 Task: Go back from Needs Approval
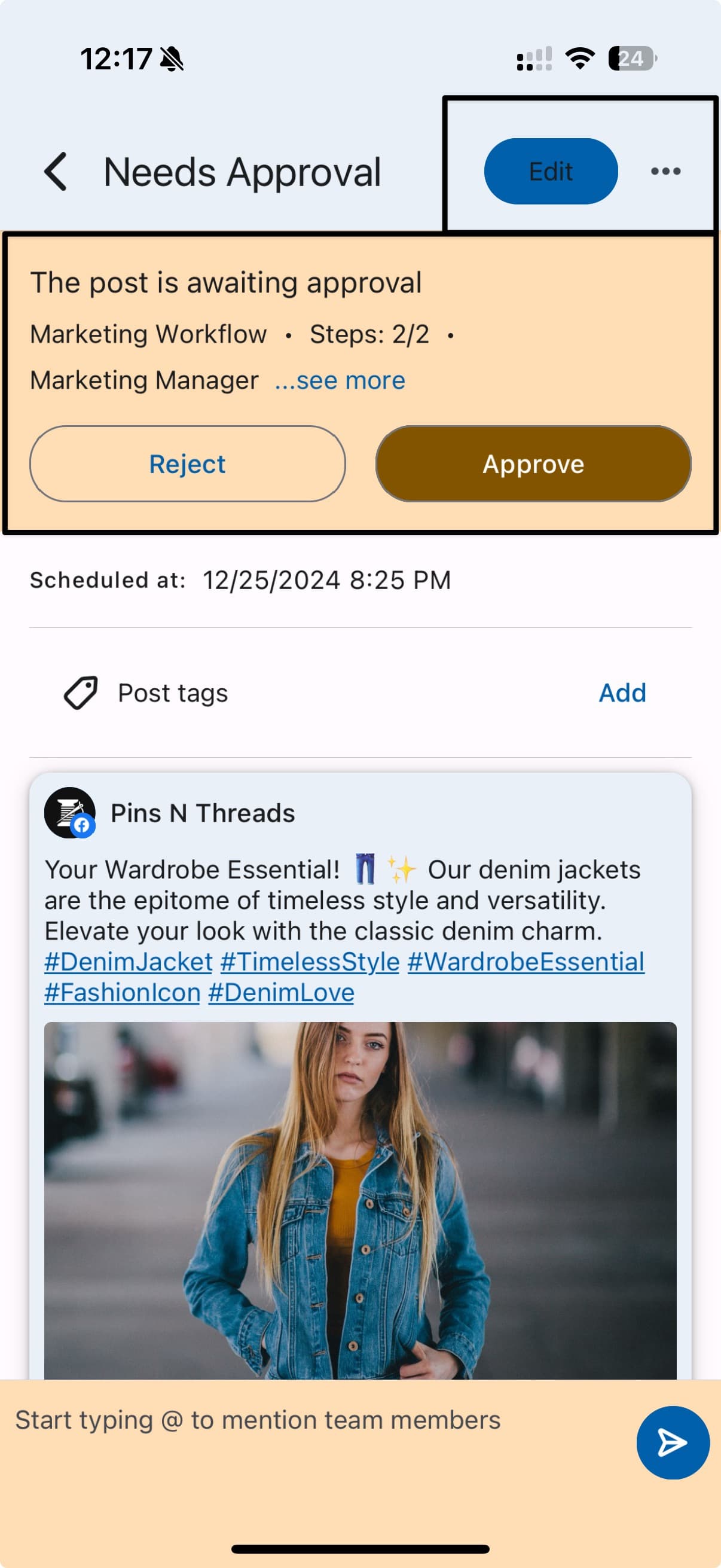tap(56, 172)
